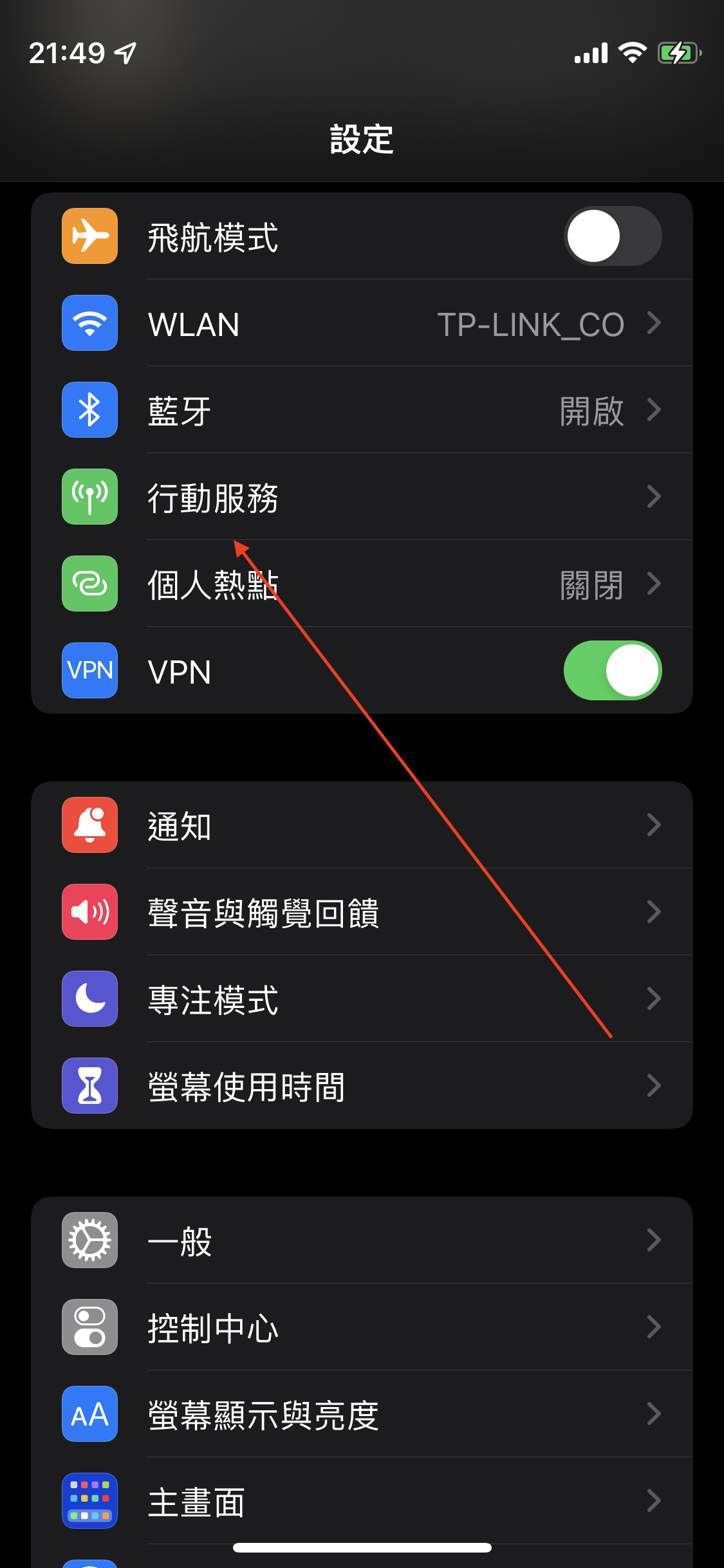Turn off the VPN switch
This screenshot has width=724, height=1568.
[x=612, y=670]
